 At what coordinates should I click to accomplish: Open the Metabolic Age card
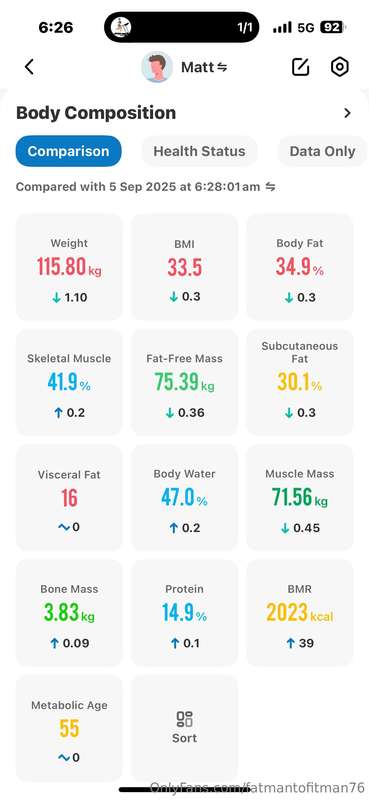(69, 728)
